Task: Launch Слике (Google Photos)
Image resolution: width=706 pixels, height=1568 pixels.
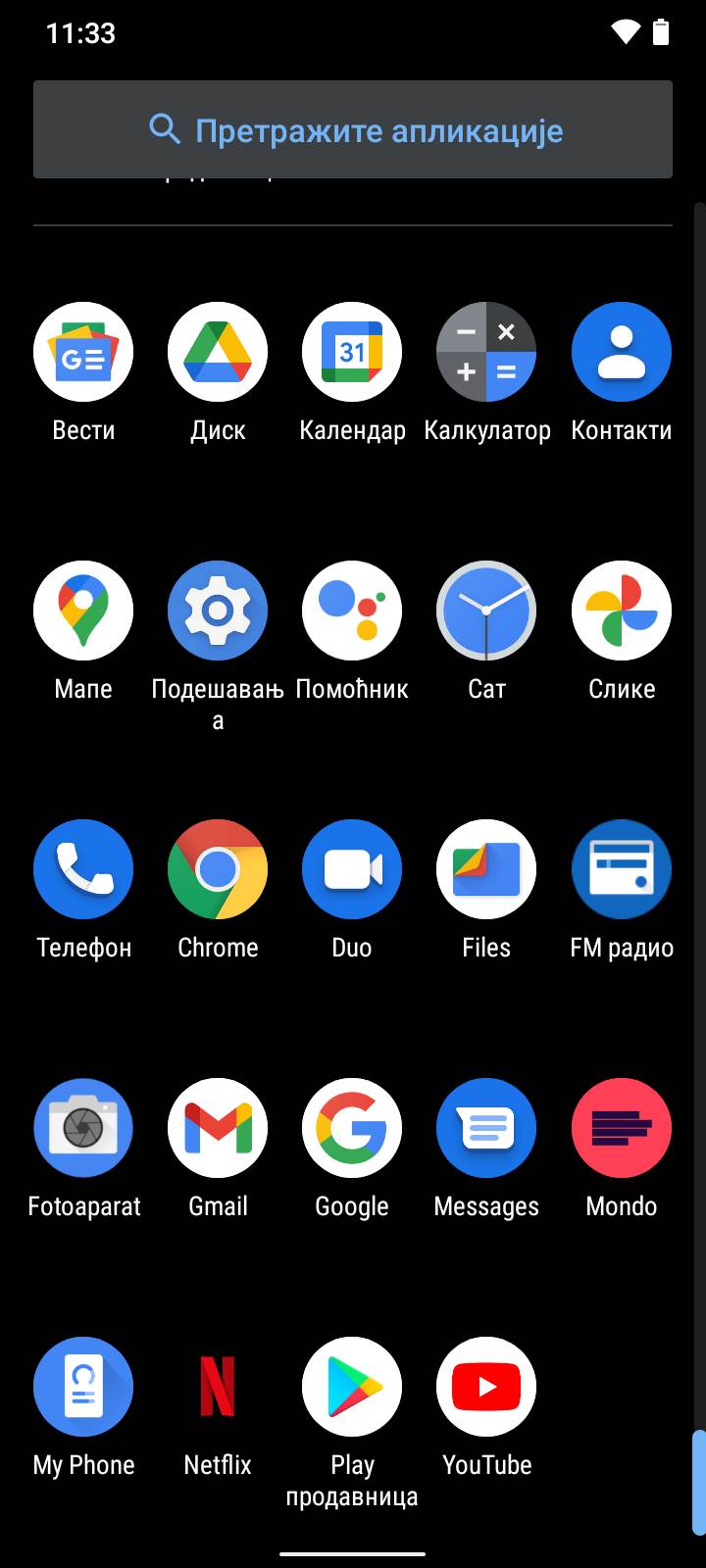Action: pyautogui.click(x=621, y=611)
